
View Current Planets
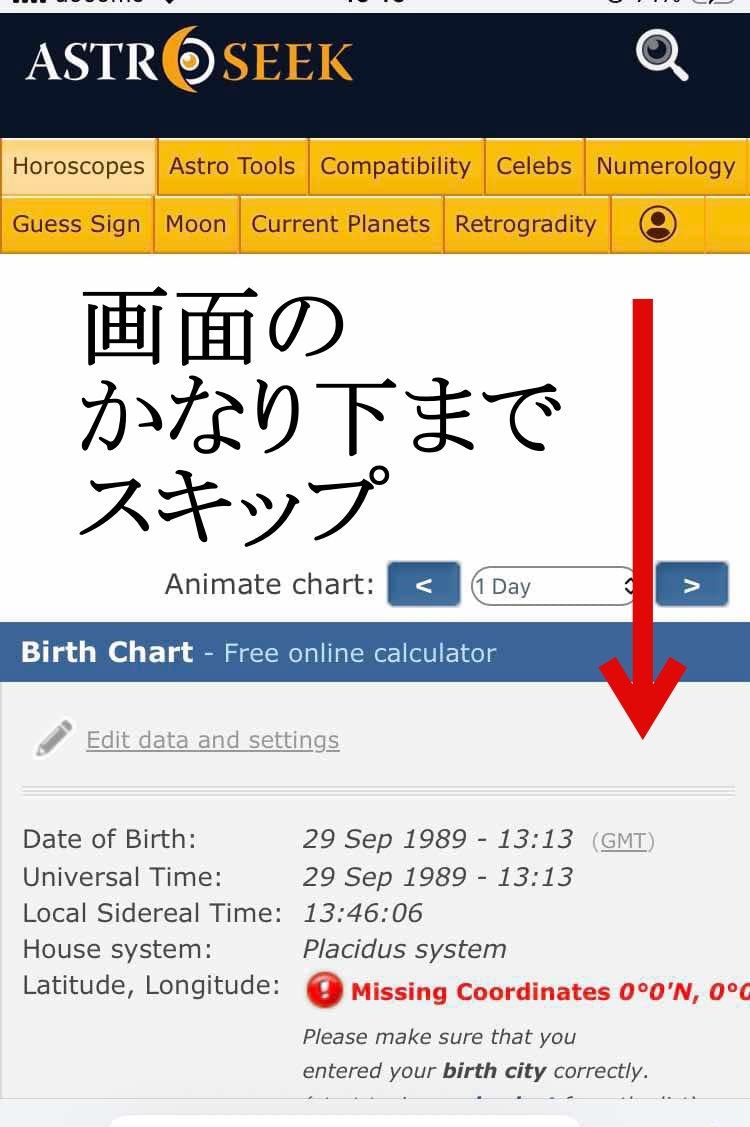click(340, 224)
